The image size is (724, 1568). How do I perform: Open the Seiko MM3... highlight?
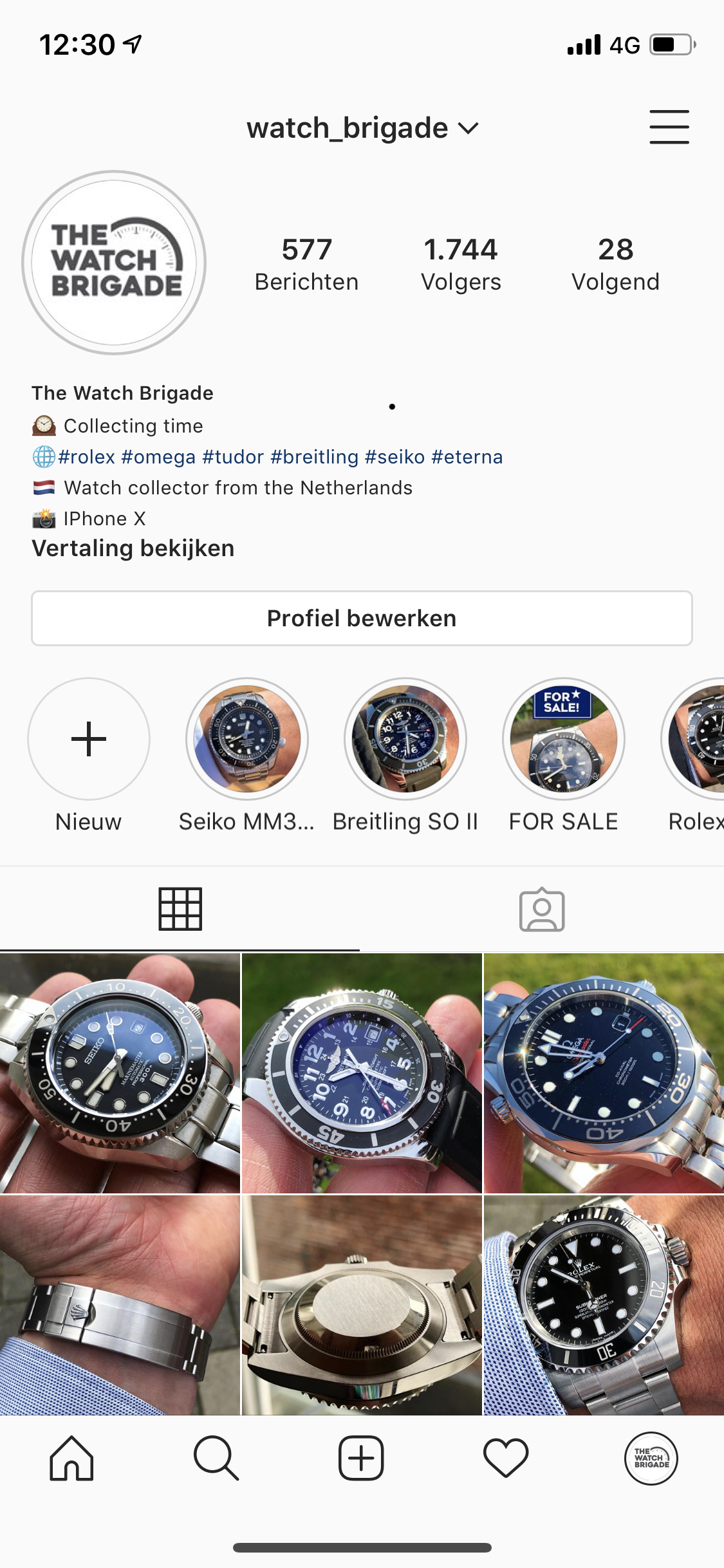pyautogui.click(x=247, y=739)
